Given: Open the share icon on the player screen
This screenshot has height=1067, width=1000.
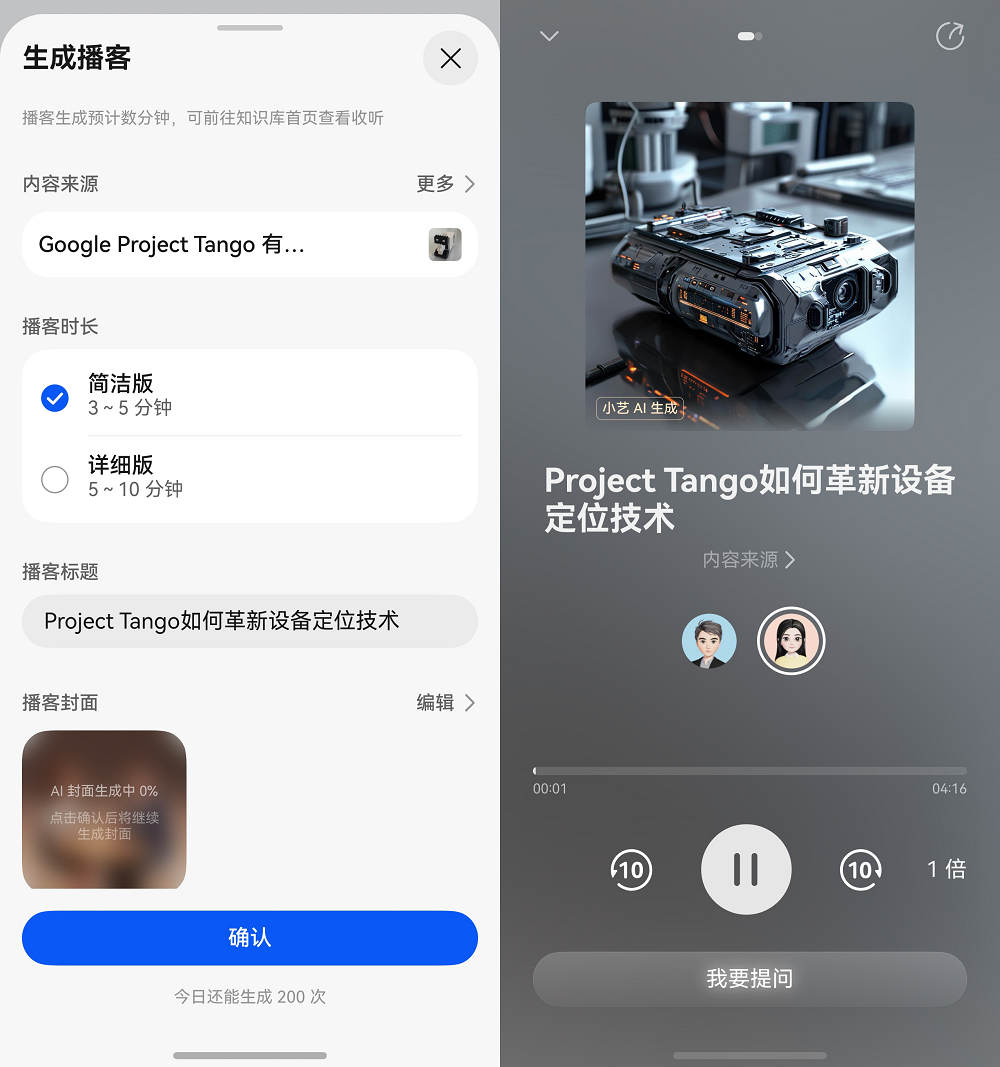Looking at the screenshot, I should (x=949, y=36).
